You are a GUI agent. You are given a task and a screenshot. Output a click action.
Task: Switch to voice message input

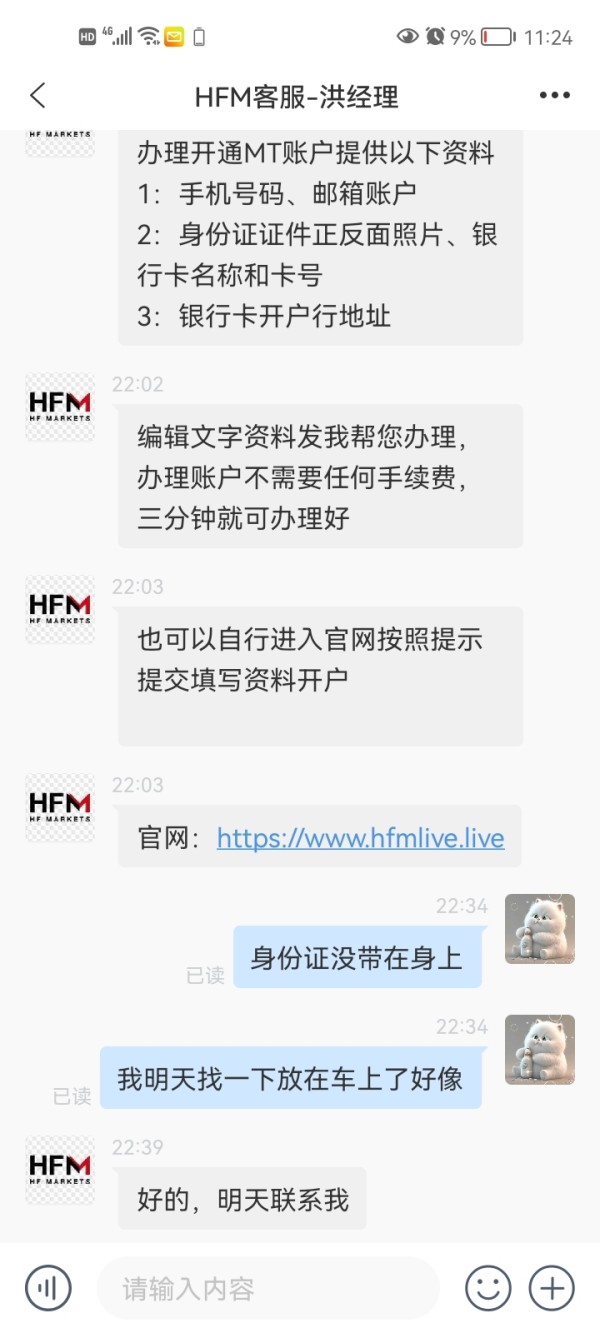coord(48,1288)
